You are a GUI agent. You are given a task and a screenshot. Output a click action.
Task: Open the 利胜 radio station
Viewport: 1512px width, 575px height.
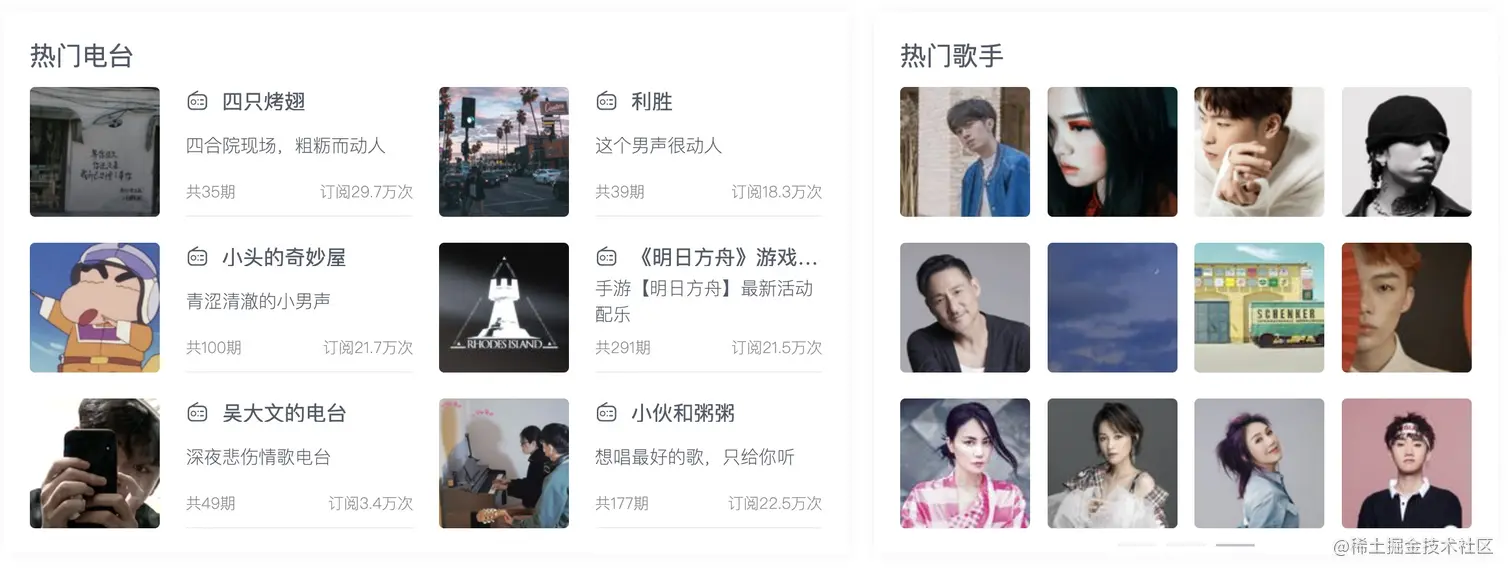pos(651,102)
